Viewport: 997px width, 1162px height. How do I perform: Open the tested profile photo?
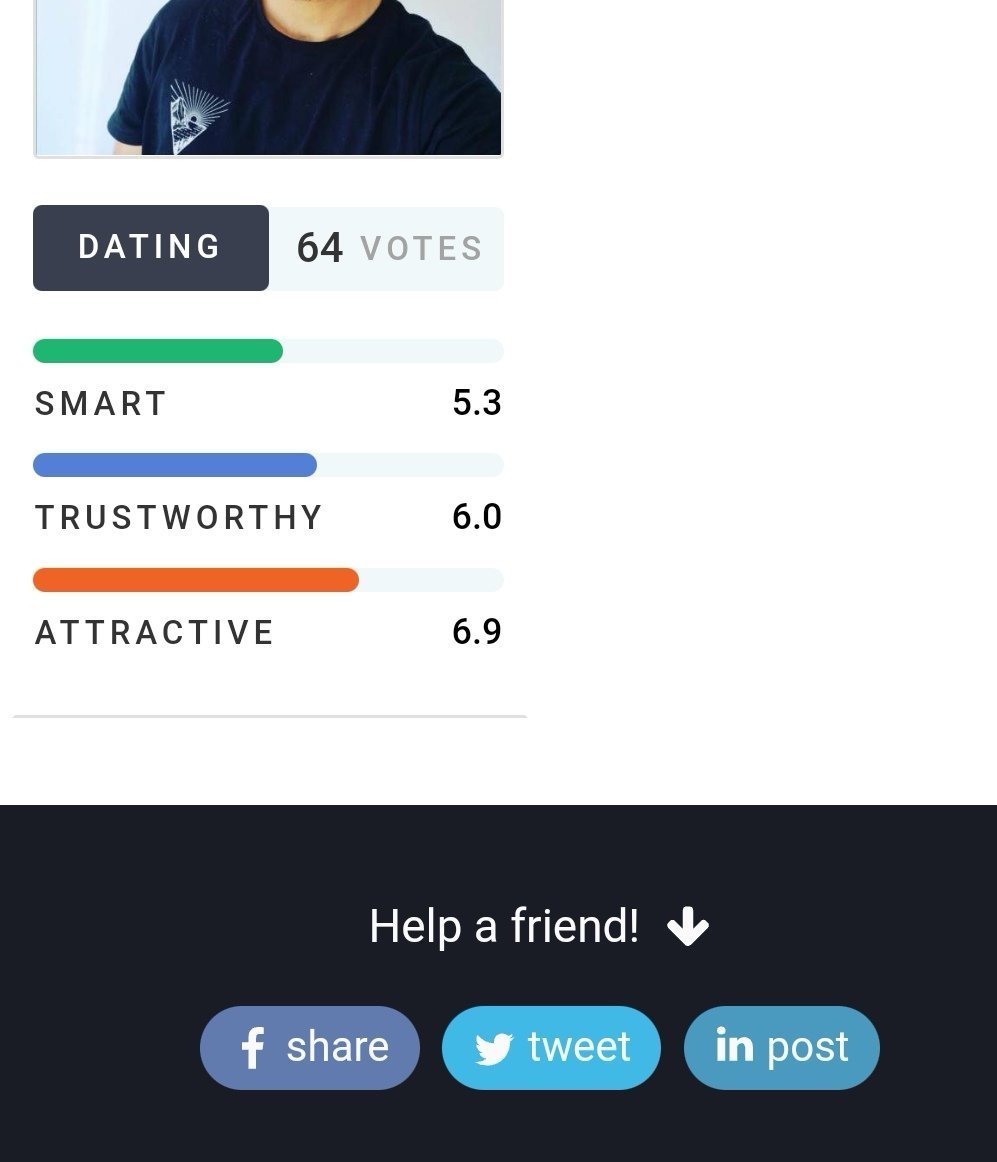(268, 77)
